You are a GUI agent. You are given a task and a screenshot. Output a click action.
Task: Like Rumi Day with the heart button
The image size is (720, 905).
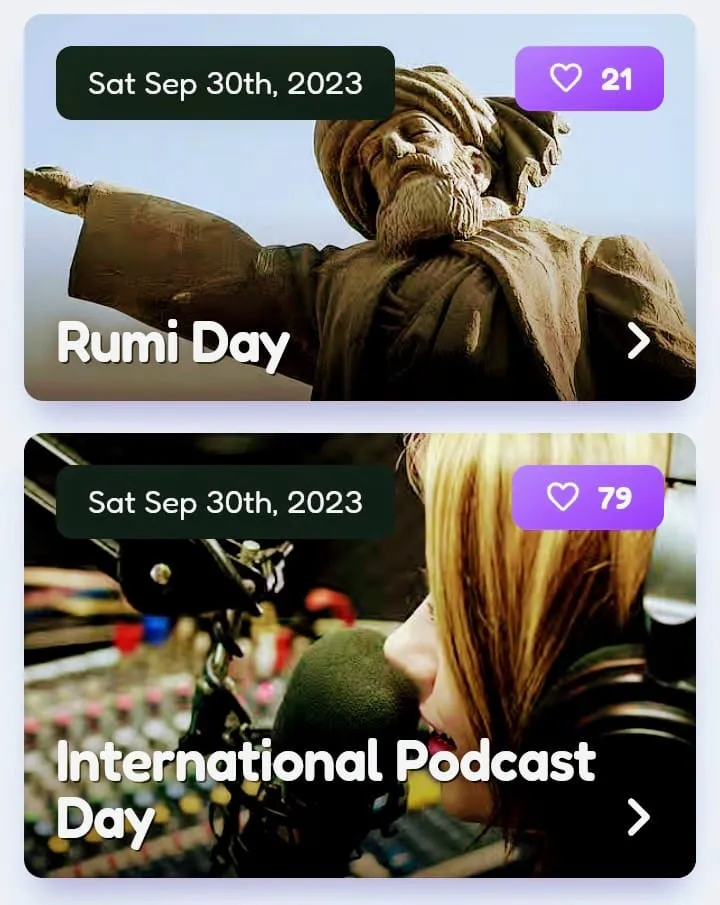(x=589, y=79)
